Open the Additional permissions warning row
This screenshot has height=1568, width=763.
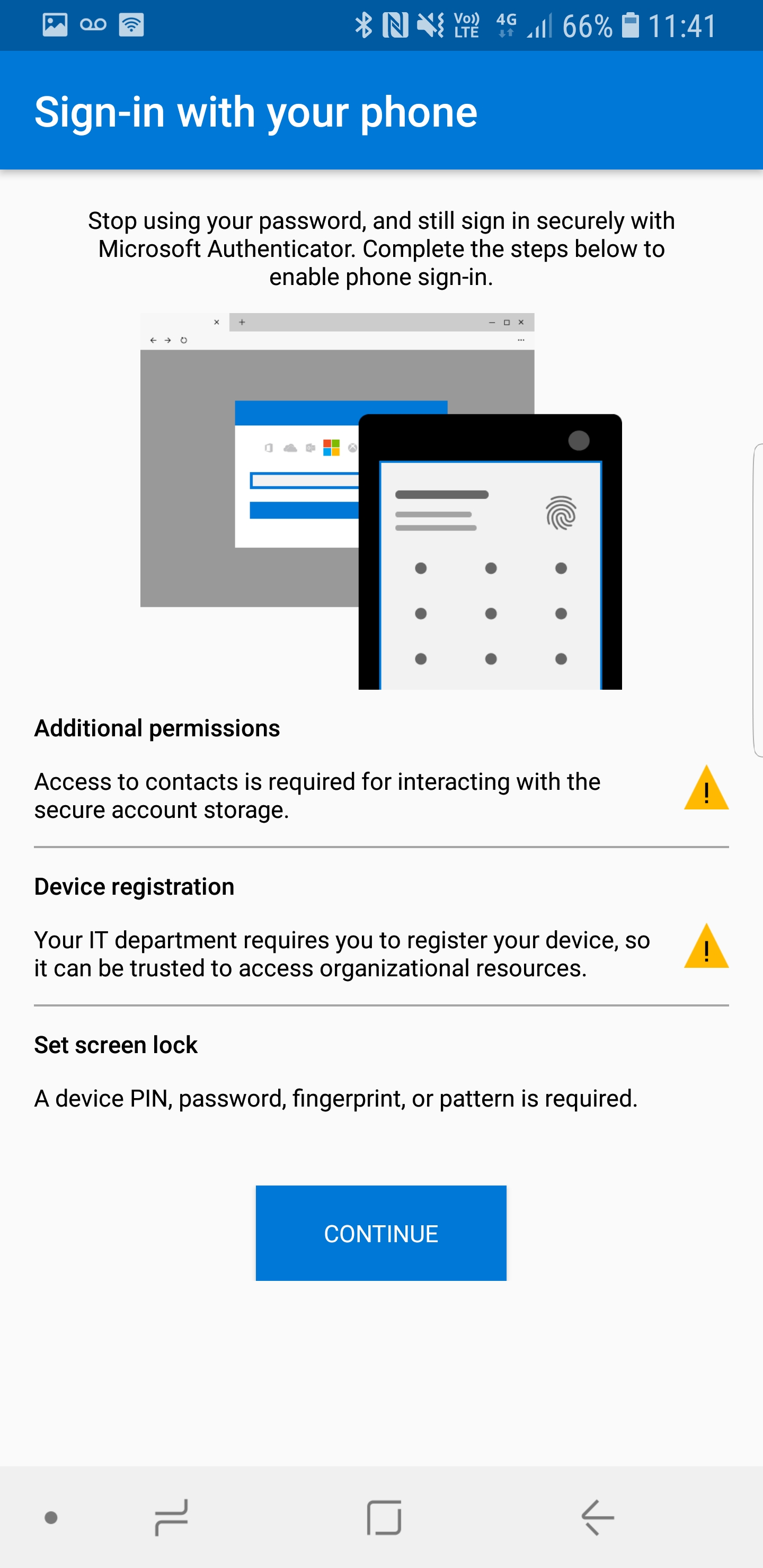pos(381,771)
